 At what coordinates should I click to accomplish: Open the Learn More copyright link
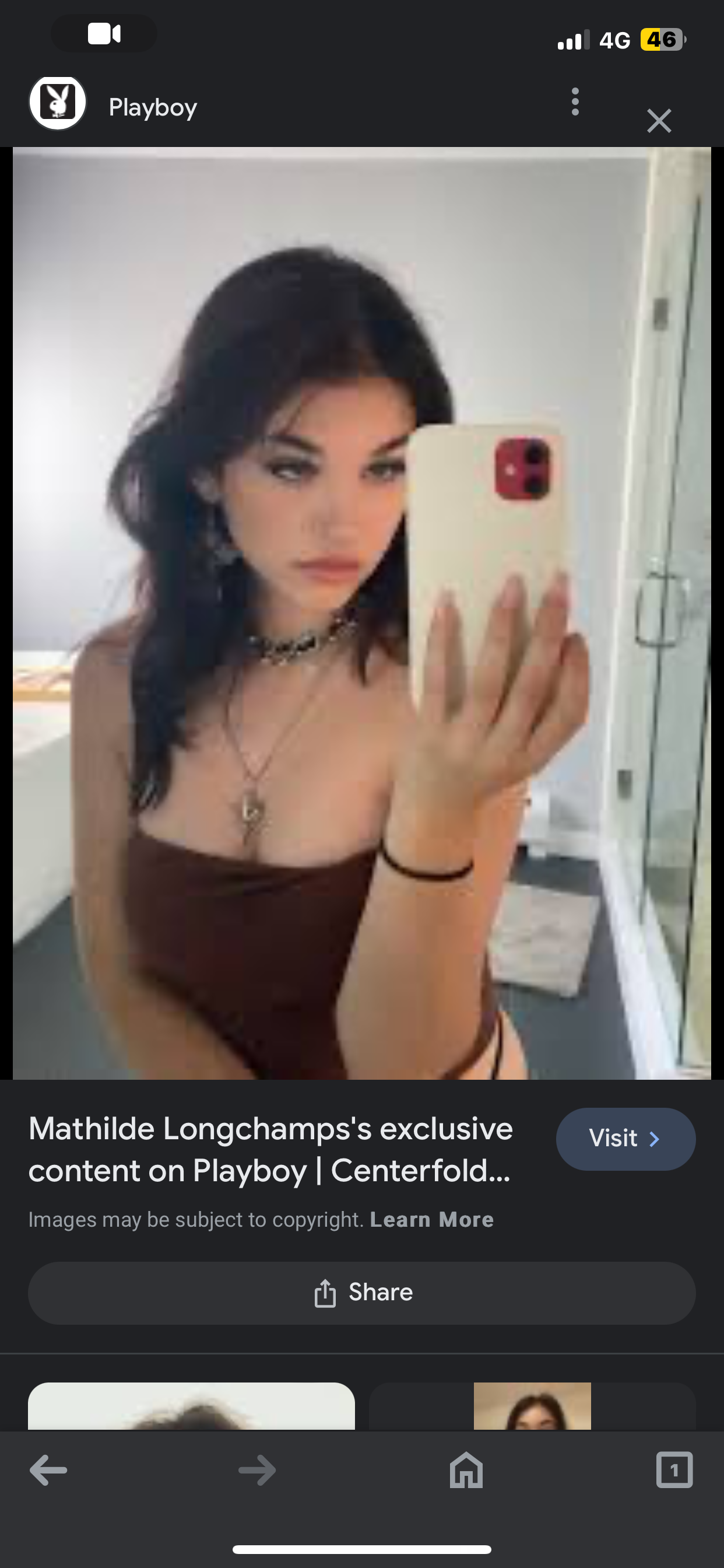pos(431,1220)
